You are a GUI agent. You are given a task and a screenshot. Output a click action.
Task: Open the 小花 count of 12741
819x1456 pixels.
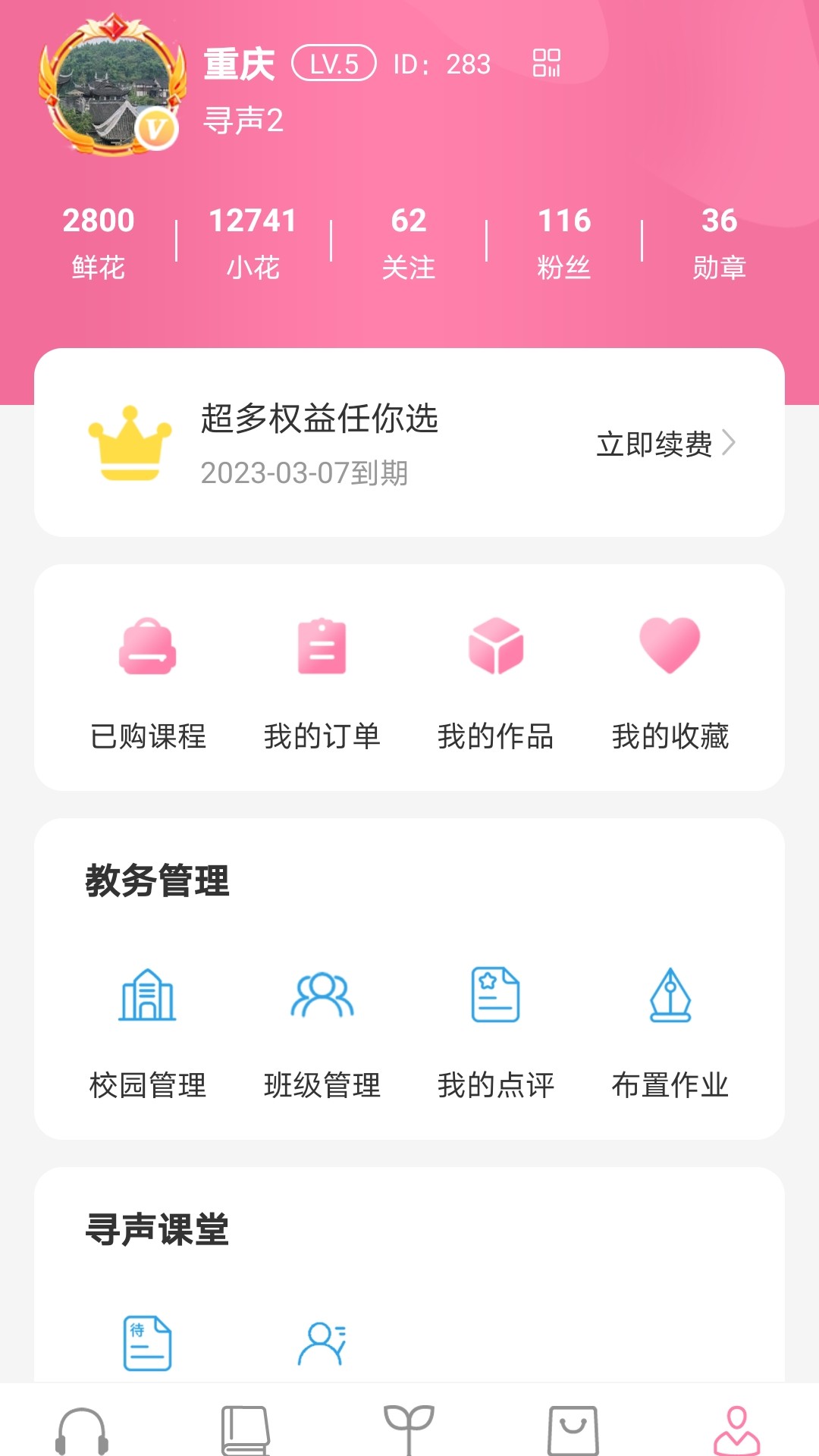tap(253, 243)
